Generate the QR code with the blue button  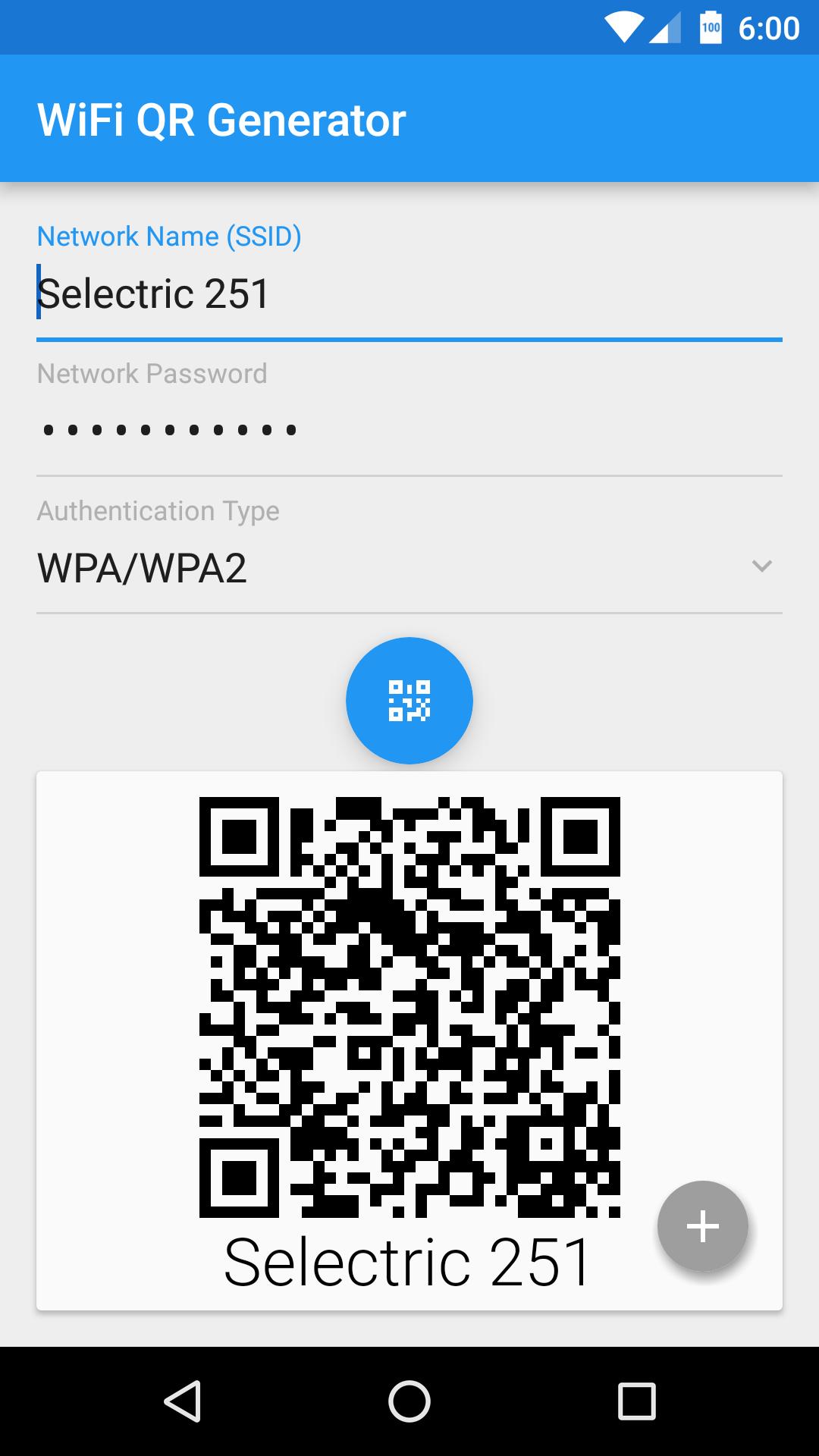409,701
